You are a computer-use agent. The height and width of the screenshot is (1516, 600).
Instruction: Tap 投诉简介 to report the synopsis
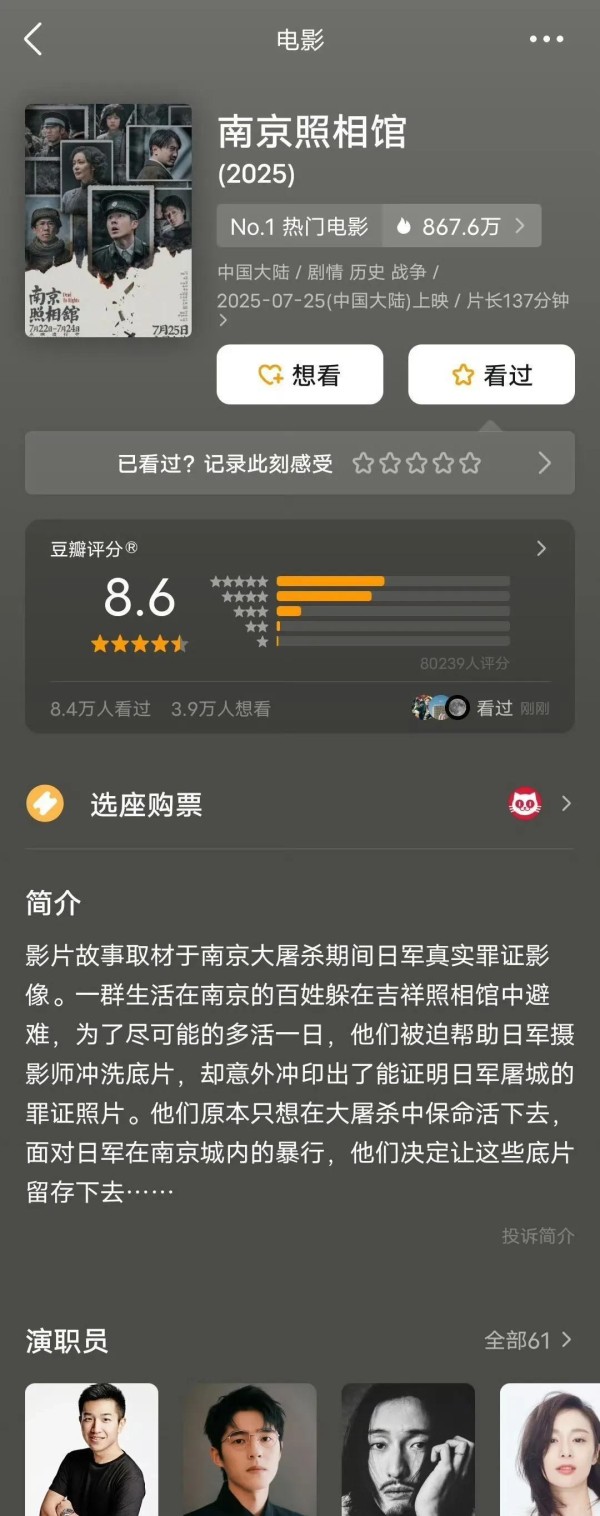click(538, 1236)
